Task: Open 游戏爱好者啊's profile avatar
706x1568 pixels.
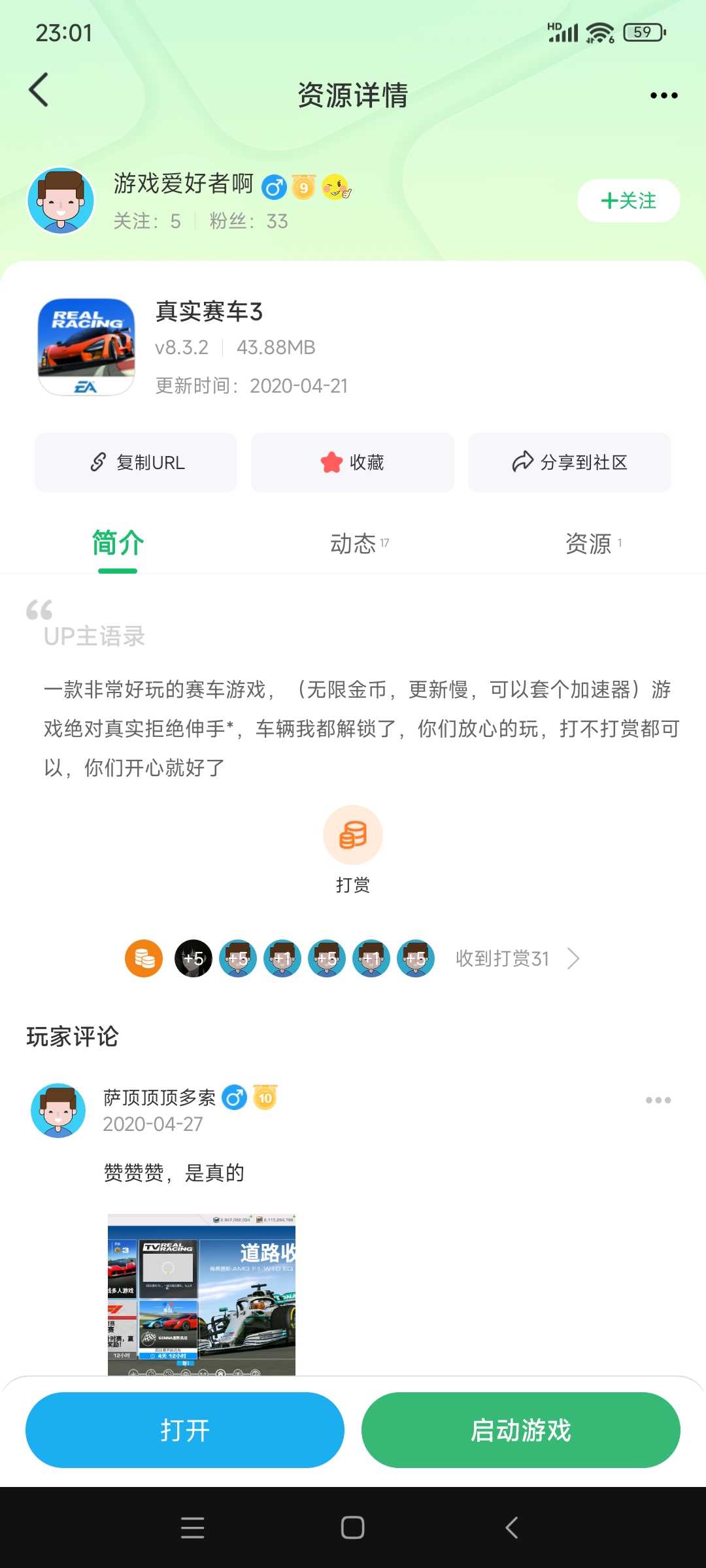Action: click(x=61, y=201)
